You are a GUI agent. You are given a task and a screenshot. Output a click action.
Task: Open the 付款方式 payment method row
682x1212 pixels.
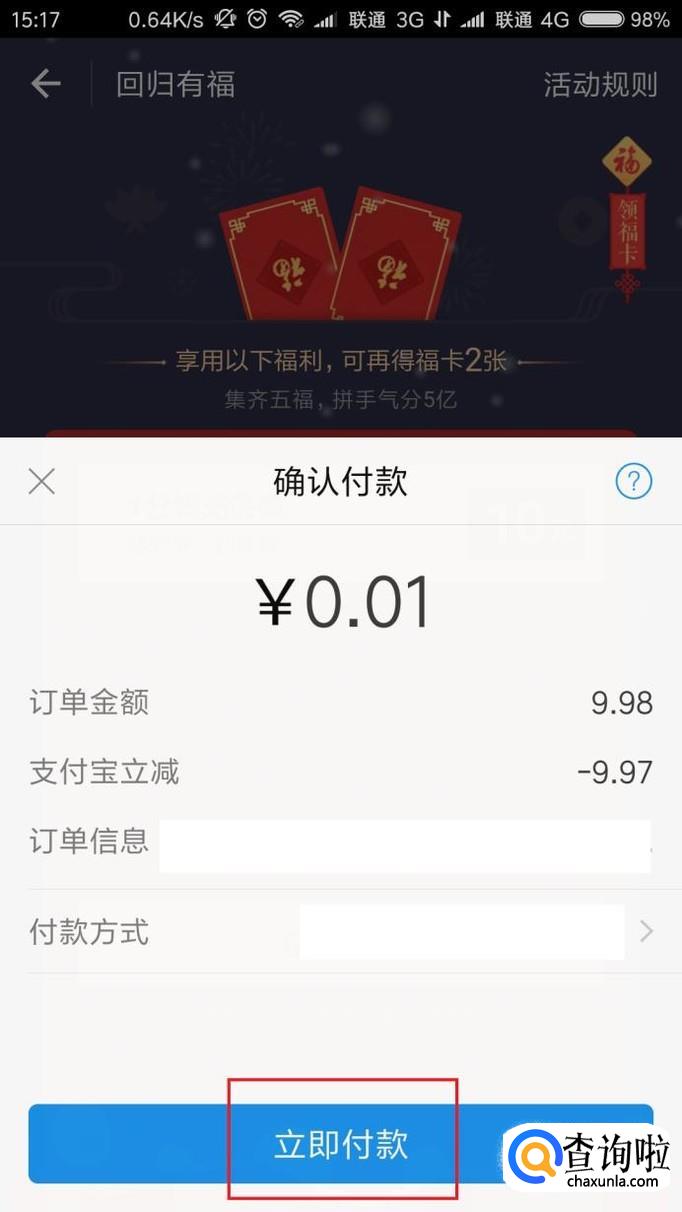click(340, 932)
